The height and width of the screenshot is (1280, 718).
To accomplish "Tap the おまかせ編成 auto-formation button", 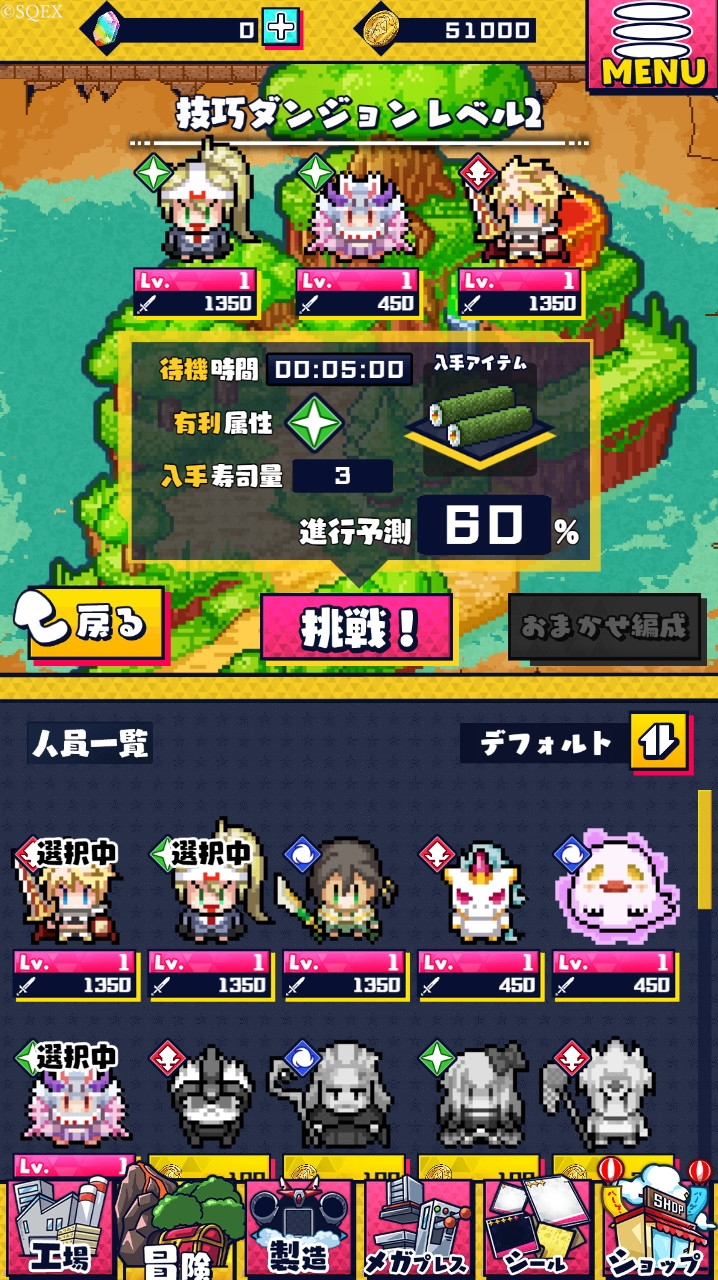I will click(605, 627).
